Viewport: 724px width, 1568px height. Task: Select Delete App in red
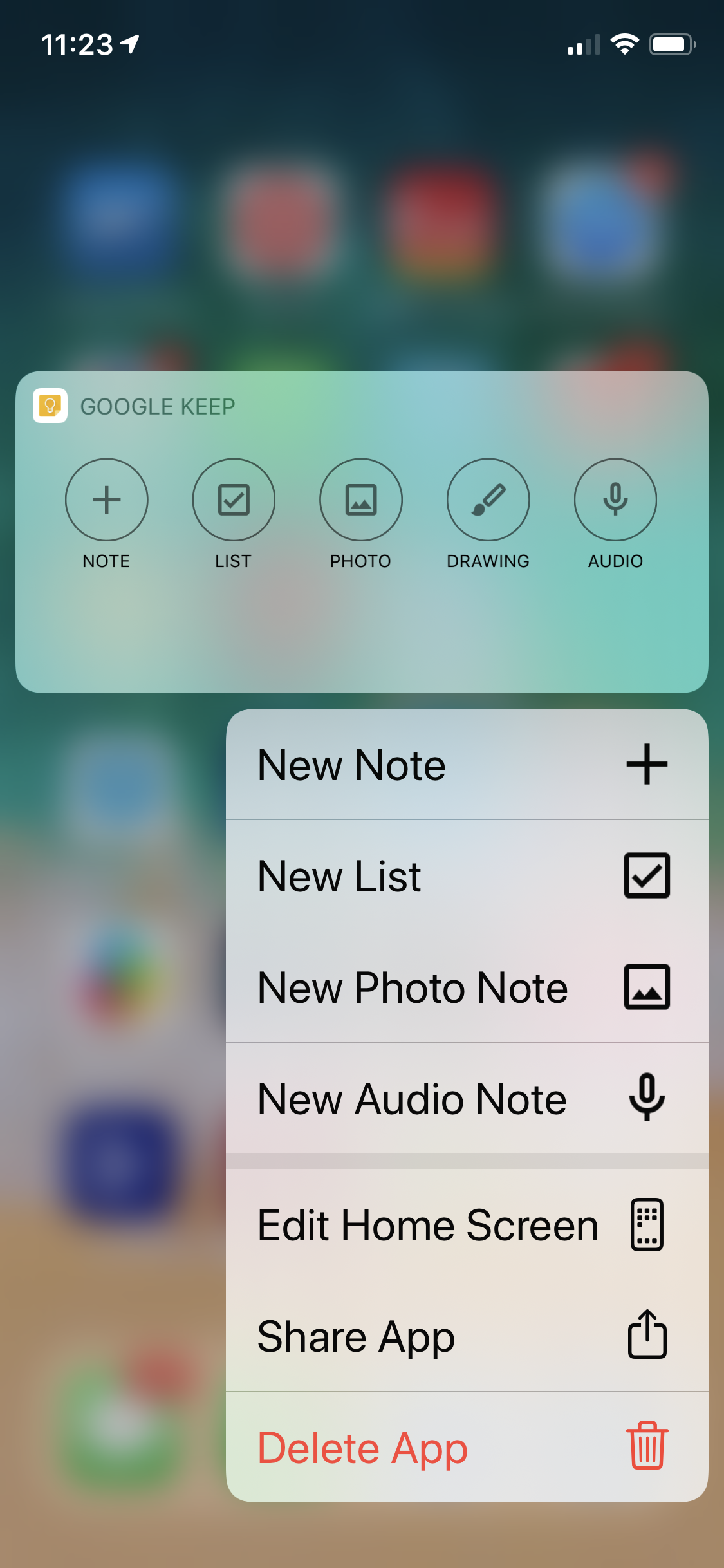[x=467, y=1447]
